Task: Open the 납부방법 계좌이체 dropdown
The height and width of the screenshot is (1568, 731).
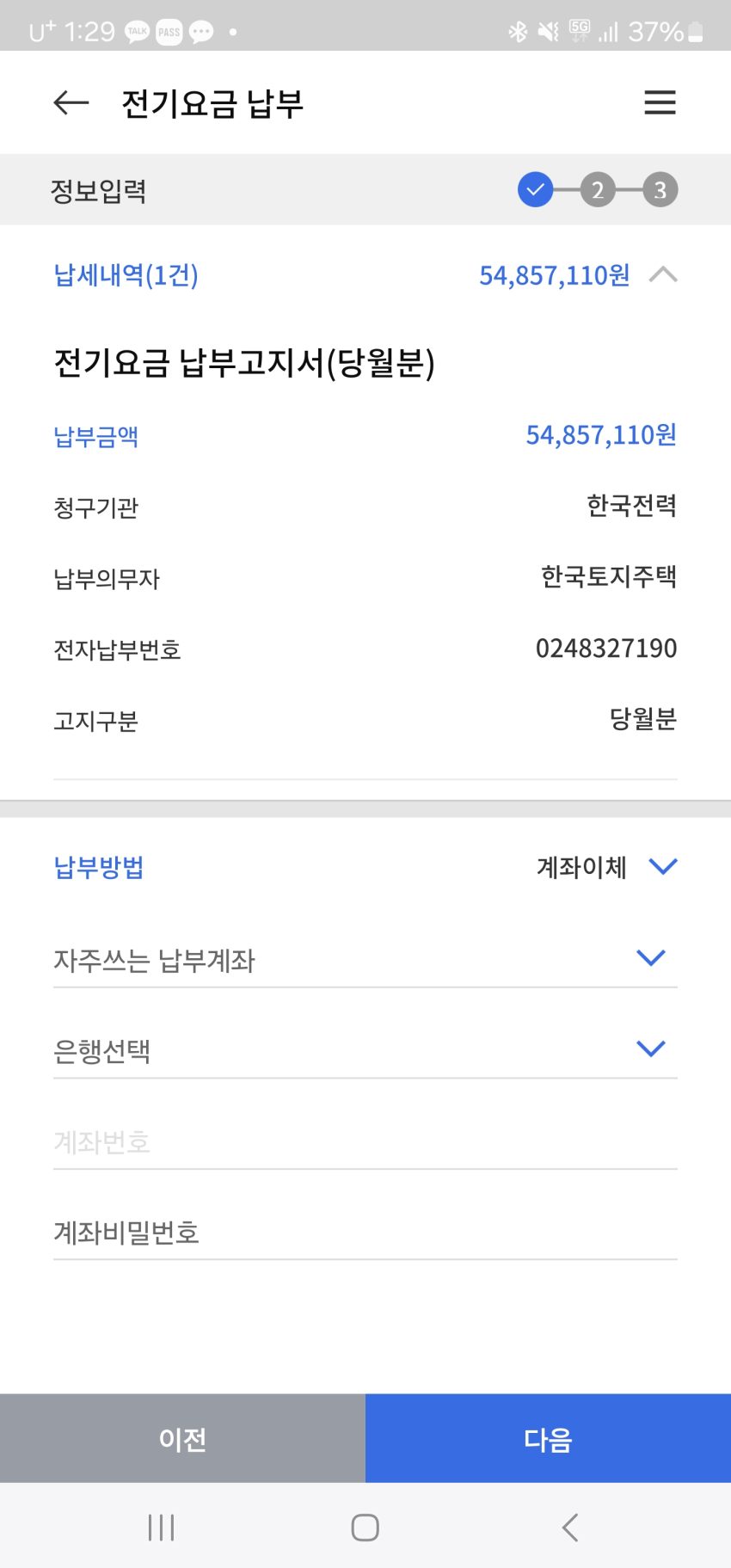Action: pos(606,867)
